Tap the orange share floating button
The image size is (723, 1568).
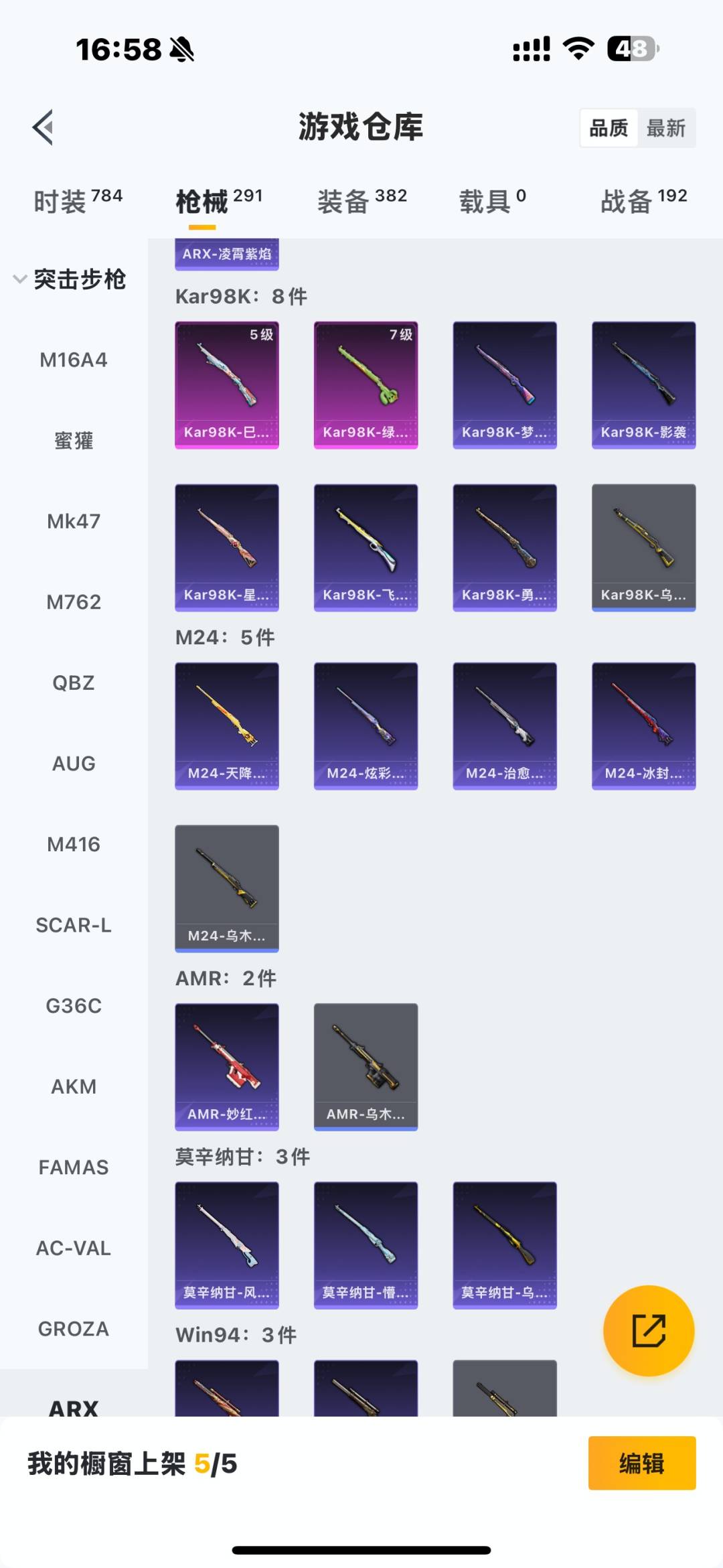[649, 1331]
